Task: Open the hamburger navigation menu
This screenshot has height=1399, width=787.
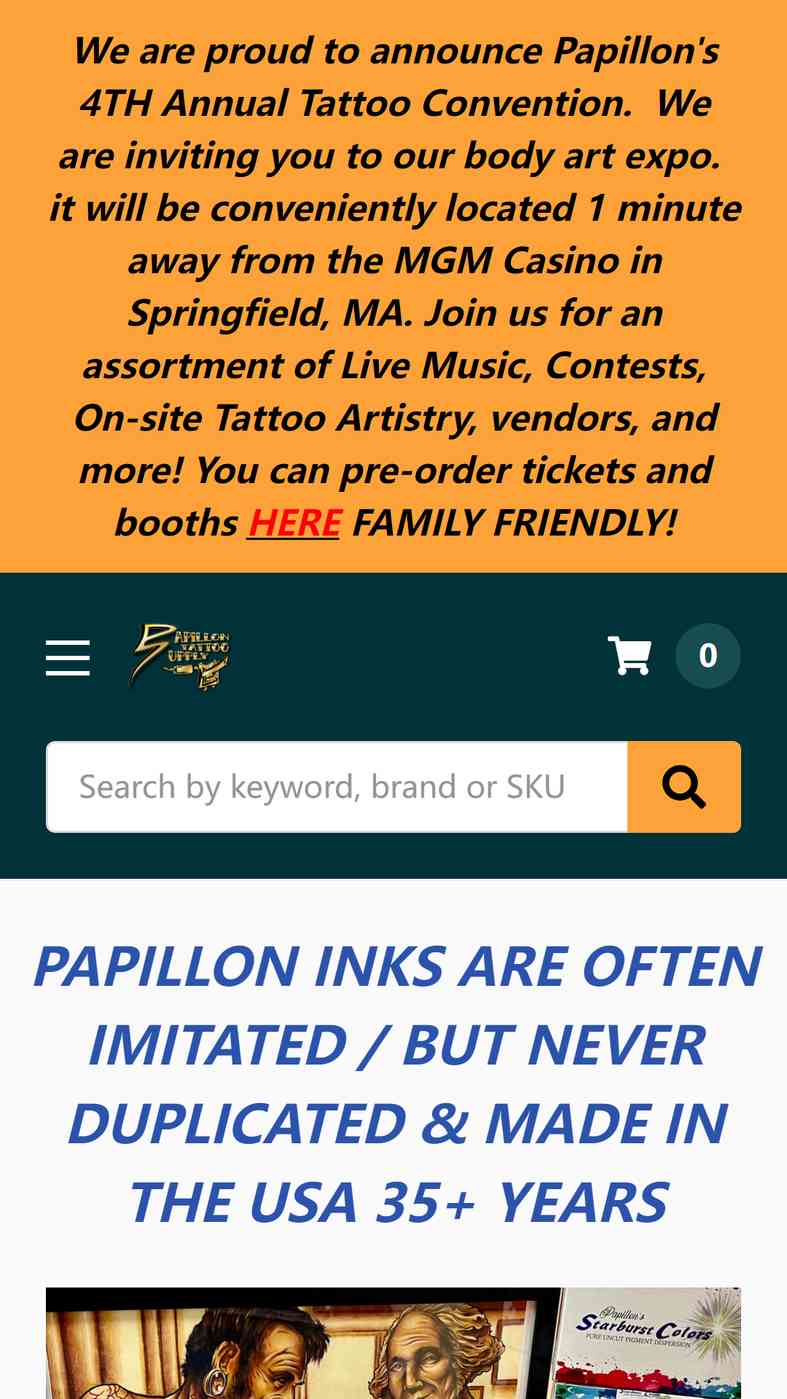Action: pos(68,658)
